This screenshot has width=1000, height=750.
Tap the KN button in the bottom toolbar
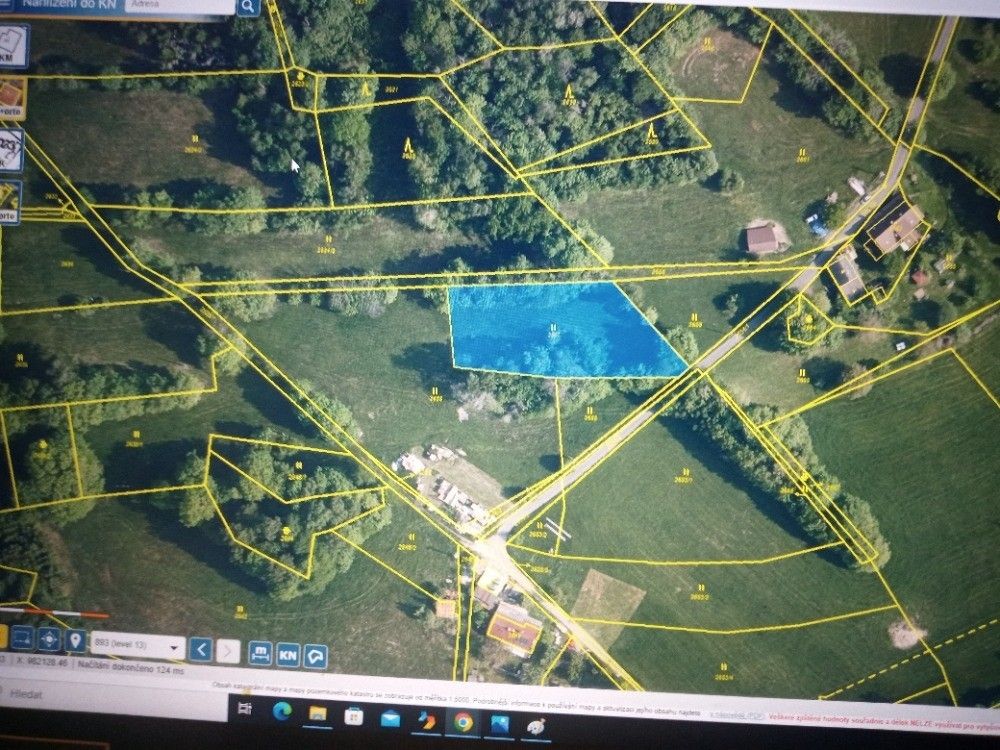tap(288, 655)
